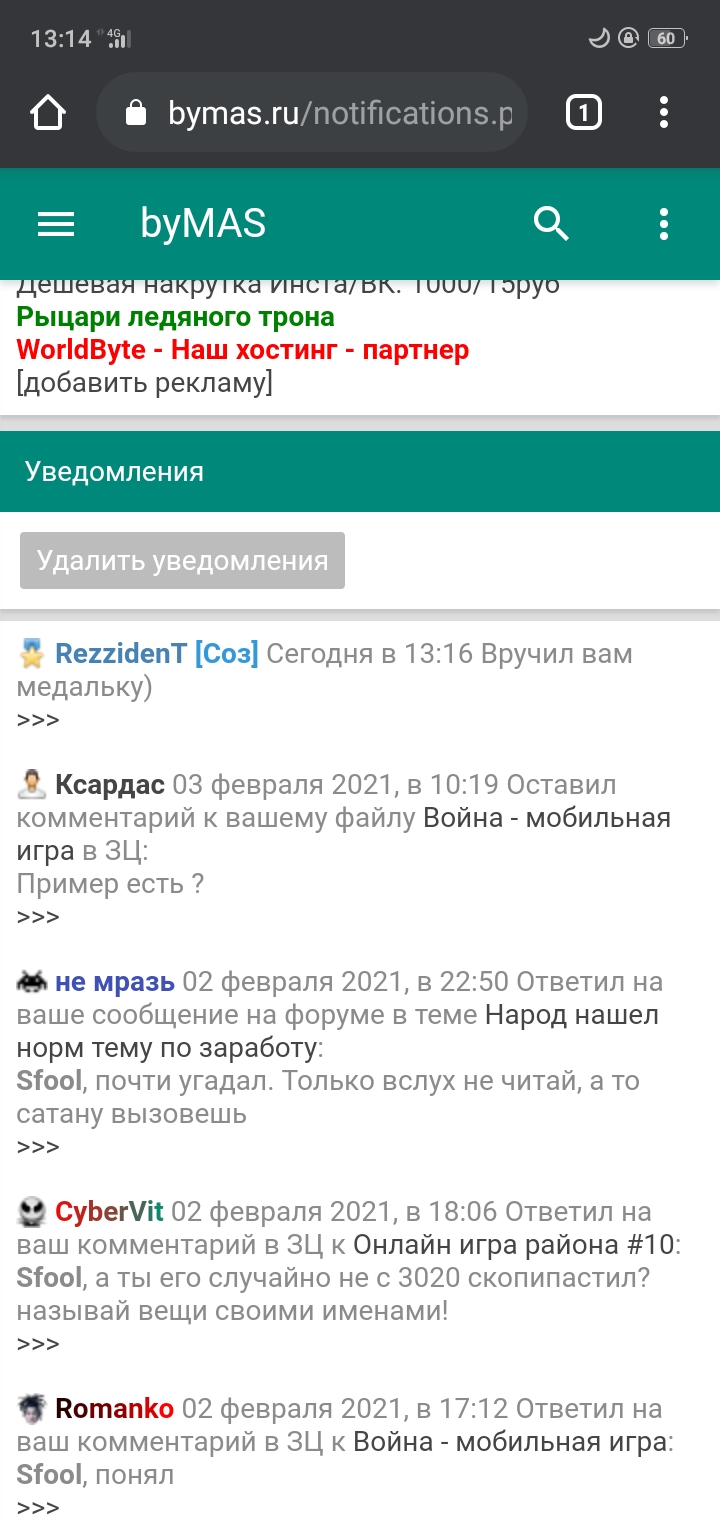Tap the bymas.ru address bar
Viewport: 720px width, 1520px height.
tap(312, 113)
